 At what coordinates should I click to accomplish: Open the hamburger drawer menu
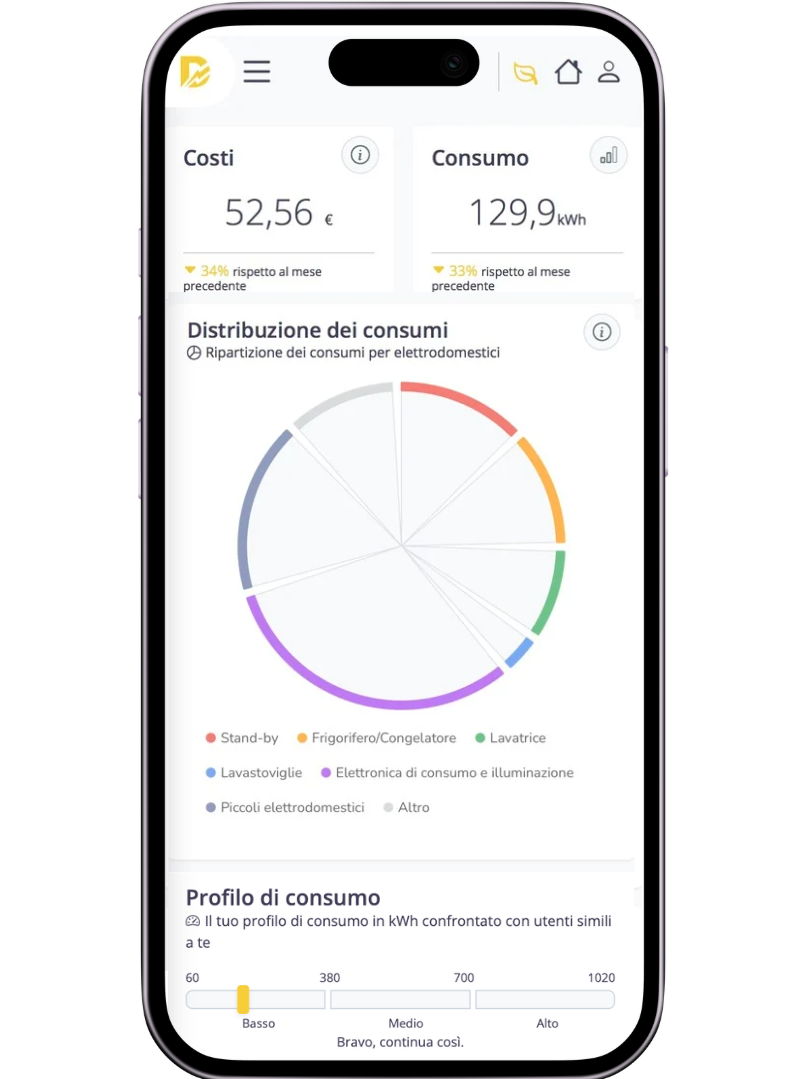coord(257,72)
